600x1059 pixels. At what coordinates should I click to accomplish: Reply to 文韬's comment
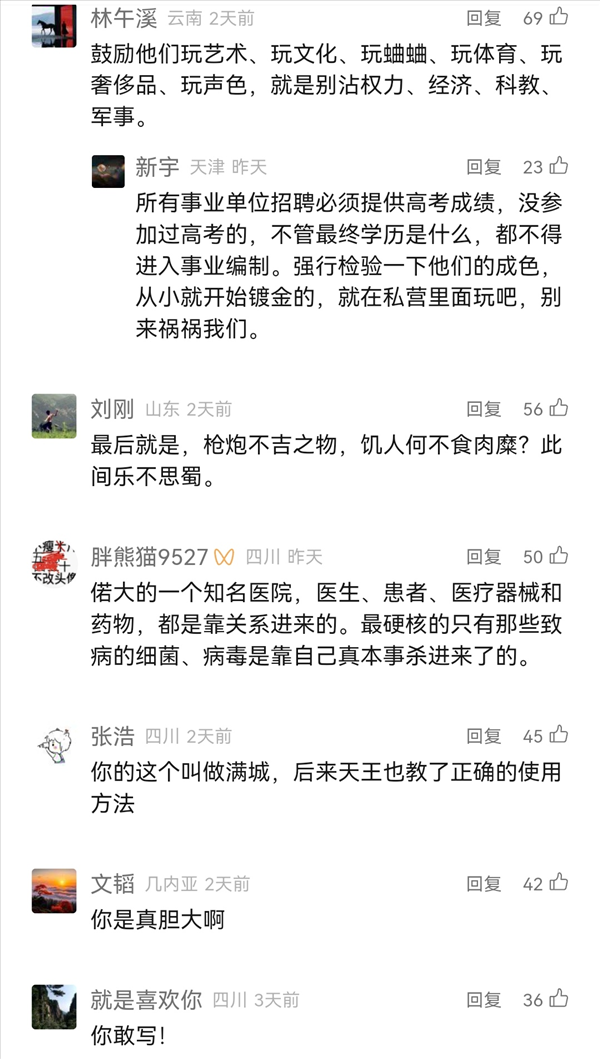(484, 884)
